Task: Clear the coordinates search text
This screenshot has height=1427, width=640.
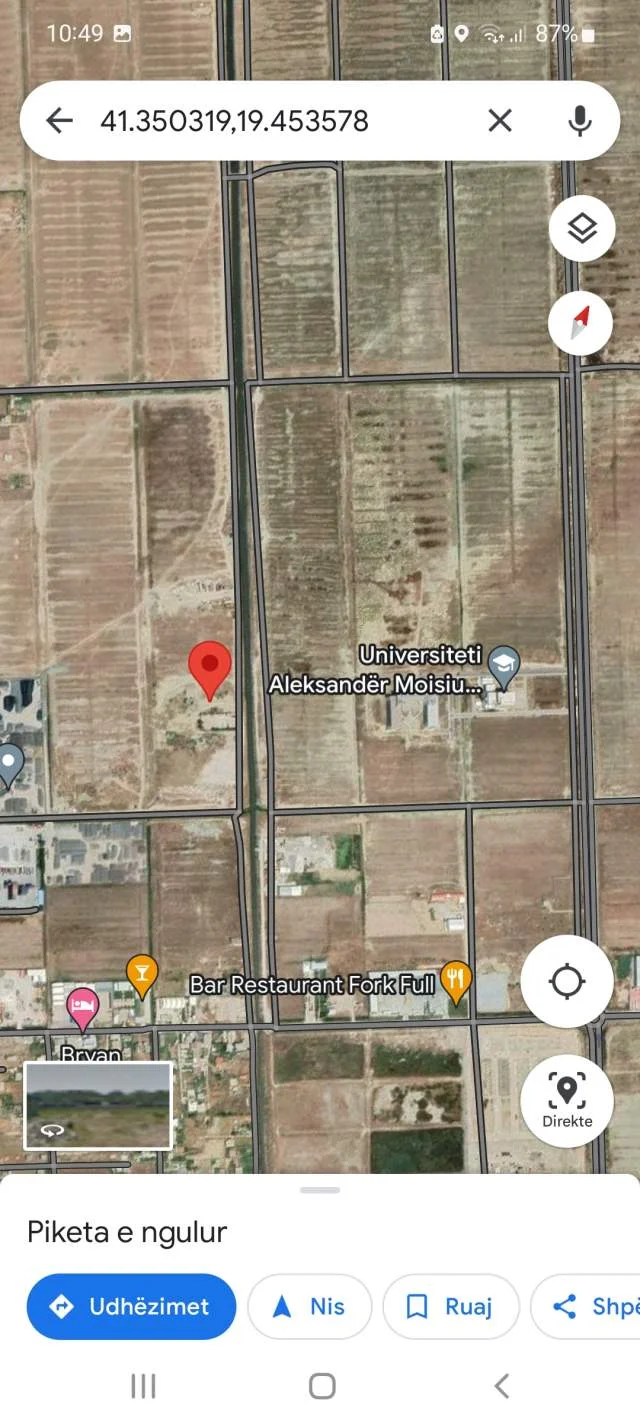Action: point(500,121)
